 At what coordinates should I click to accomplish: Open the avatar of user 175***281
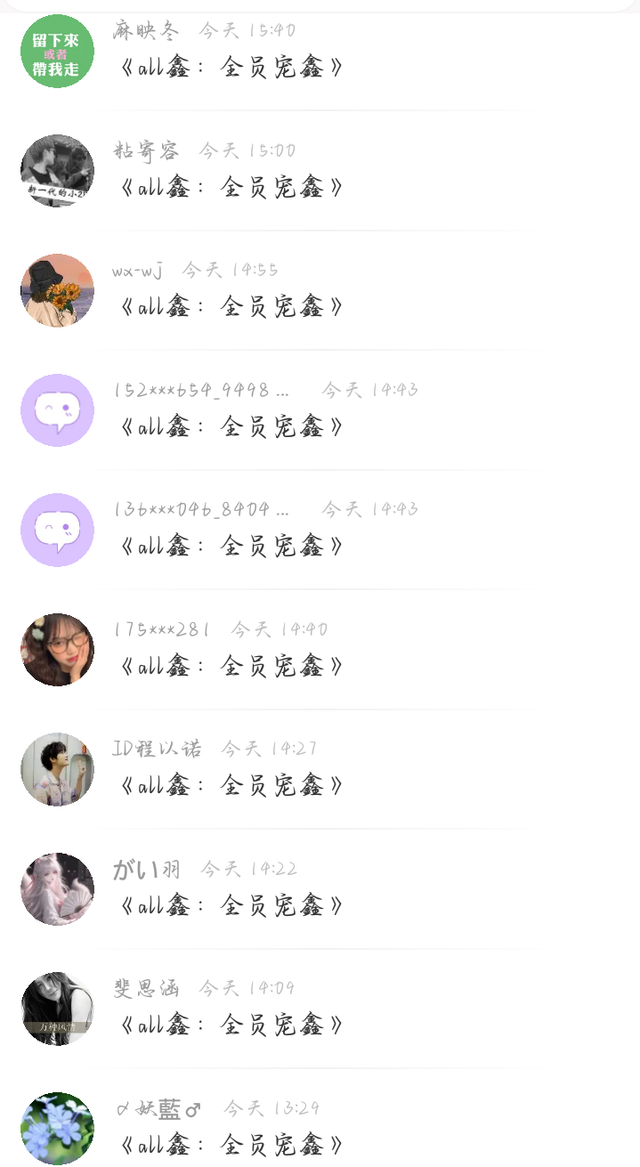(57, 650)
